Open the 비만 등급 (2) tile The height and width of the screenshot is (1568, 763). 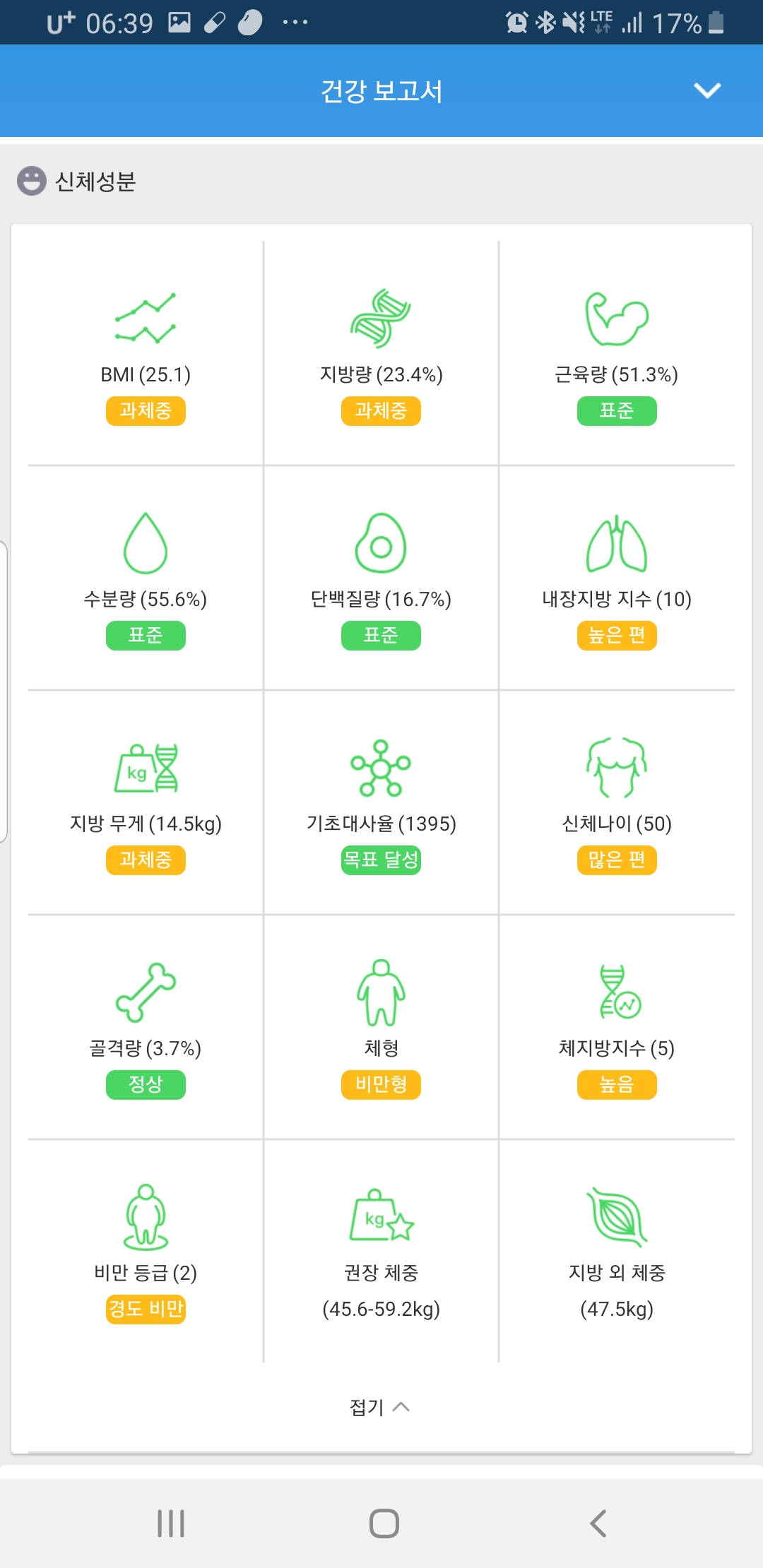pyautogui.click(x=146, y=1252)
